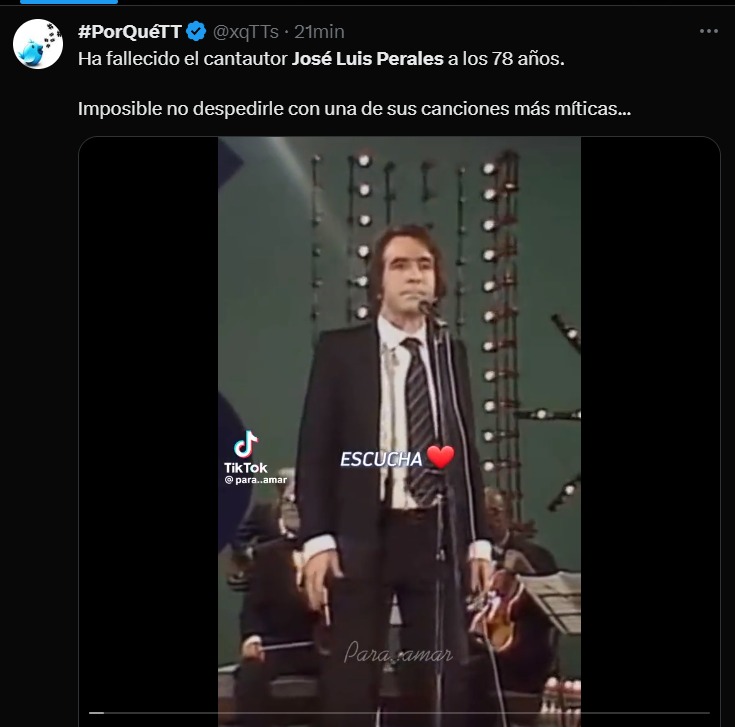
Task: Open the #PorQuéTT account name
Action: point(128,31)
